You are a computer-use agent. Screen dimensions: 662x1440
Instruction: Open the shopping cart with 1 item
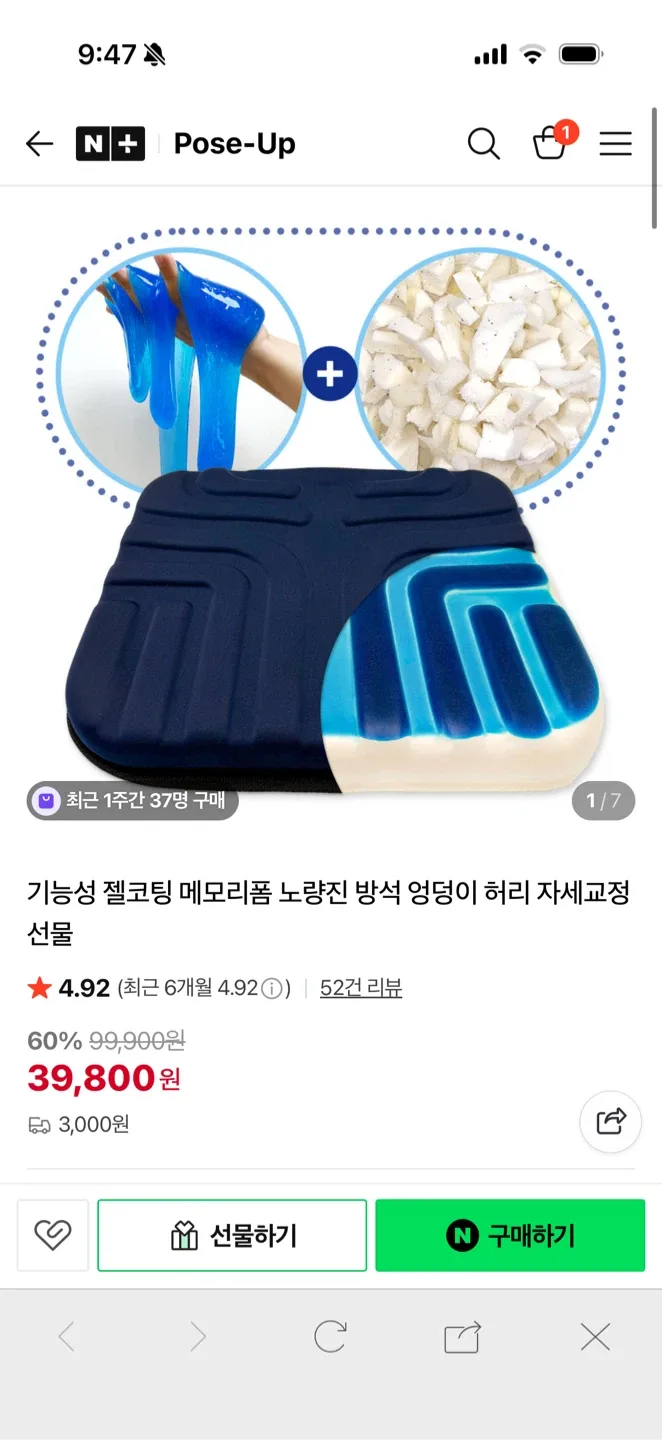(550, 143)
